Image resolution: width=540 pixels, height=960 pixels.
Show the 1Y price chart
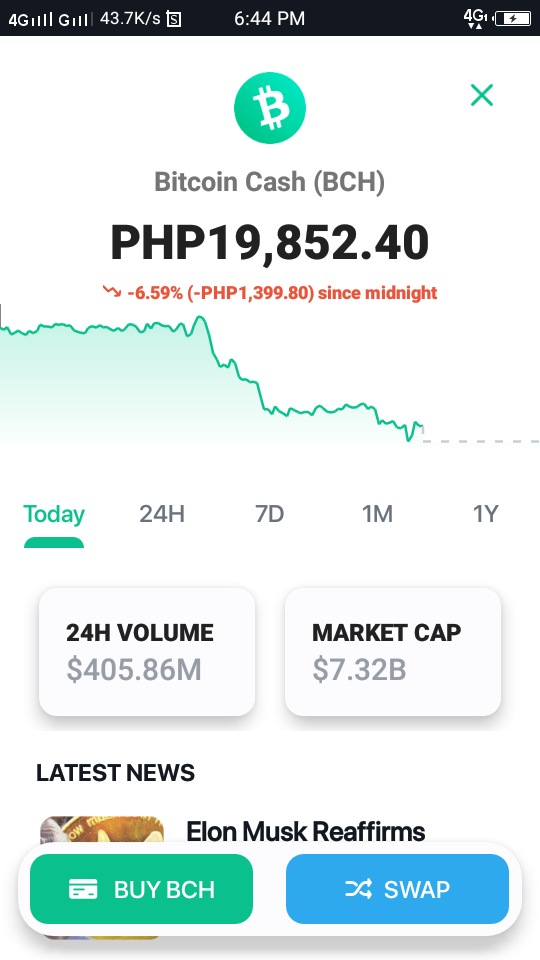(x=486, y=514)
